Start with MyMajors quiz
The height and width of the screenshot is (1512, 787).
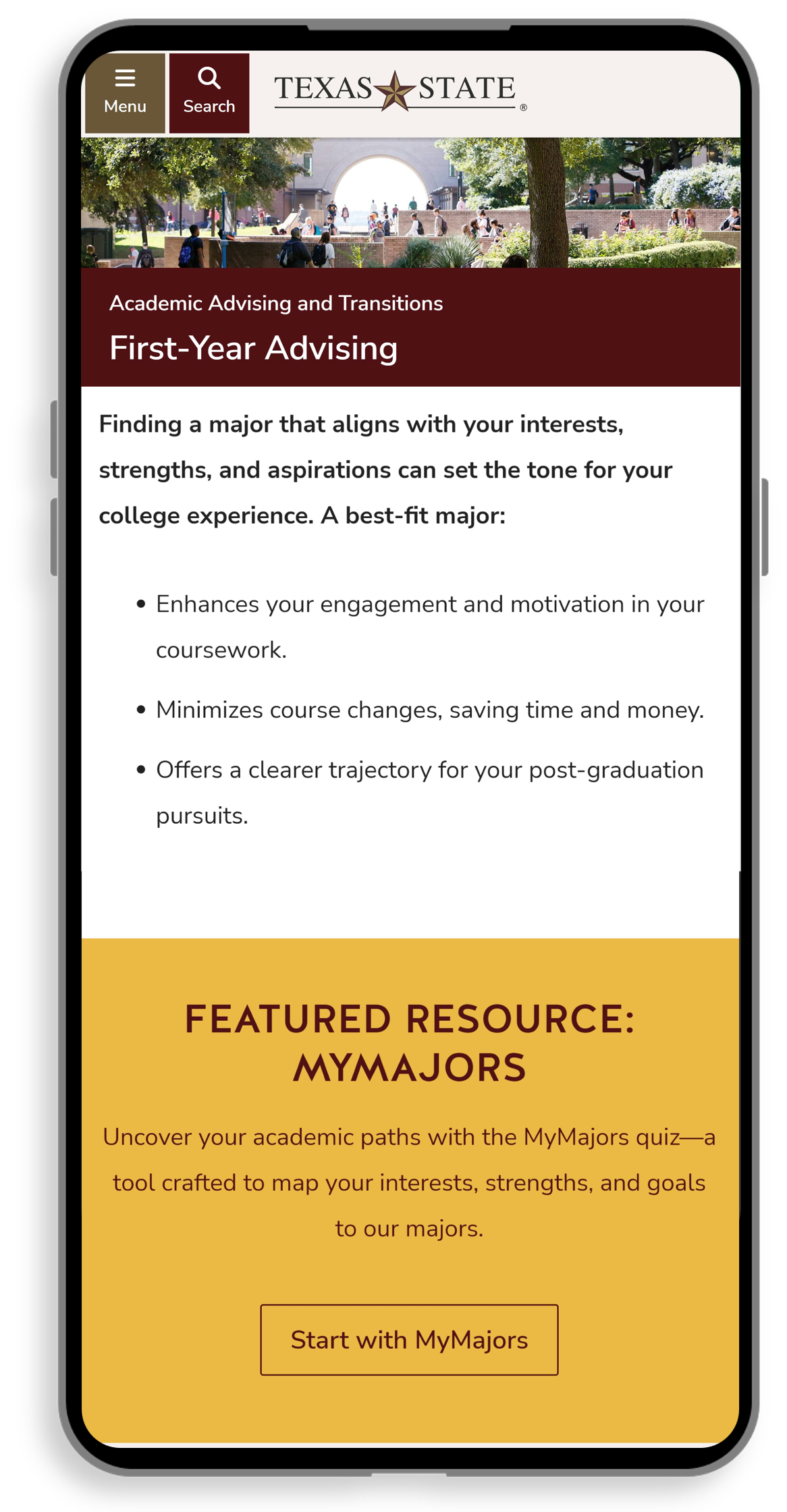tap(409, 1339)
